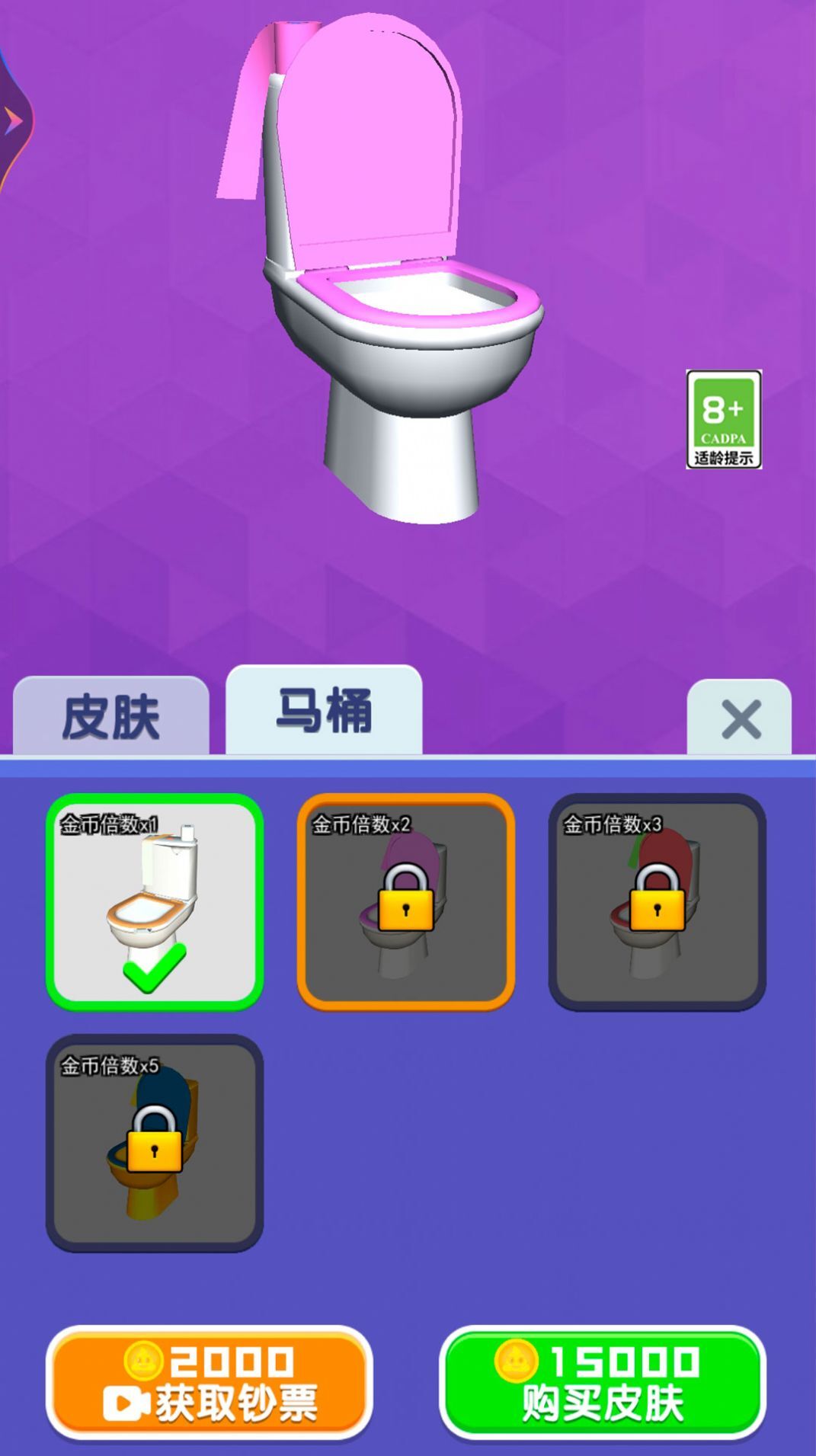Image resolution: width=816 pixels, height=1456 pixels.
Task: Tap the locked x5 coin multiplier toilet
Action: pos(155,1143)
